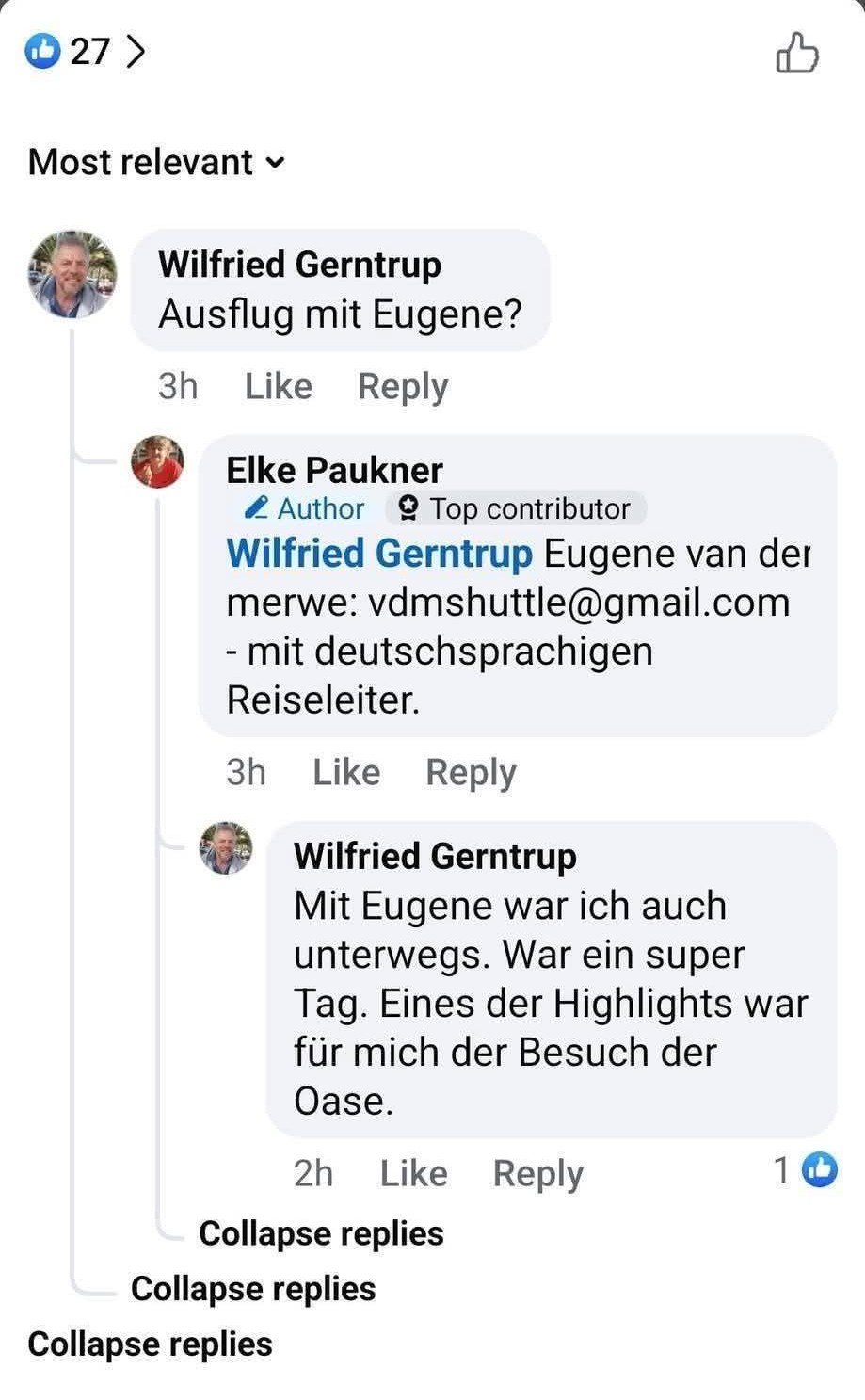Screen dimensions: 865x1400
Task: Collapse replies directly below Wilfried's 2h comment
Action: pyautogui.click(x=321, y=1232)
